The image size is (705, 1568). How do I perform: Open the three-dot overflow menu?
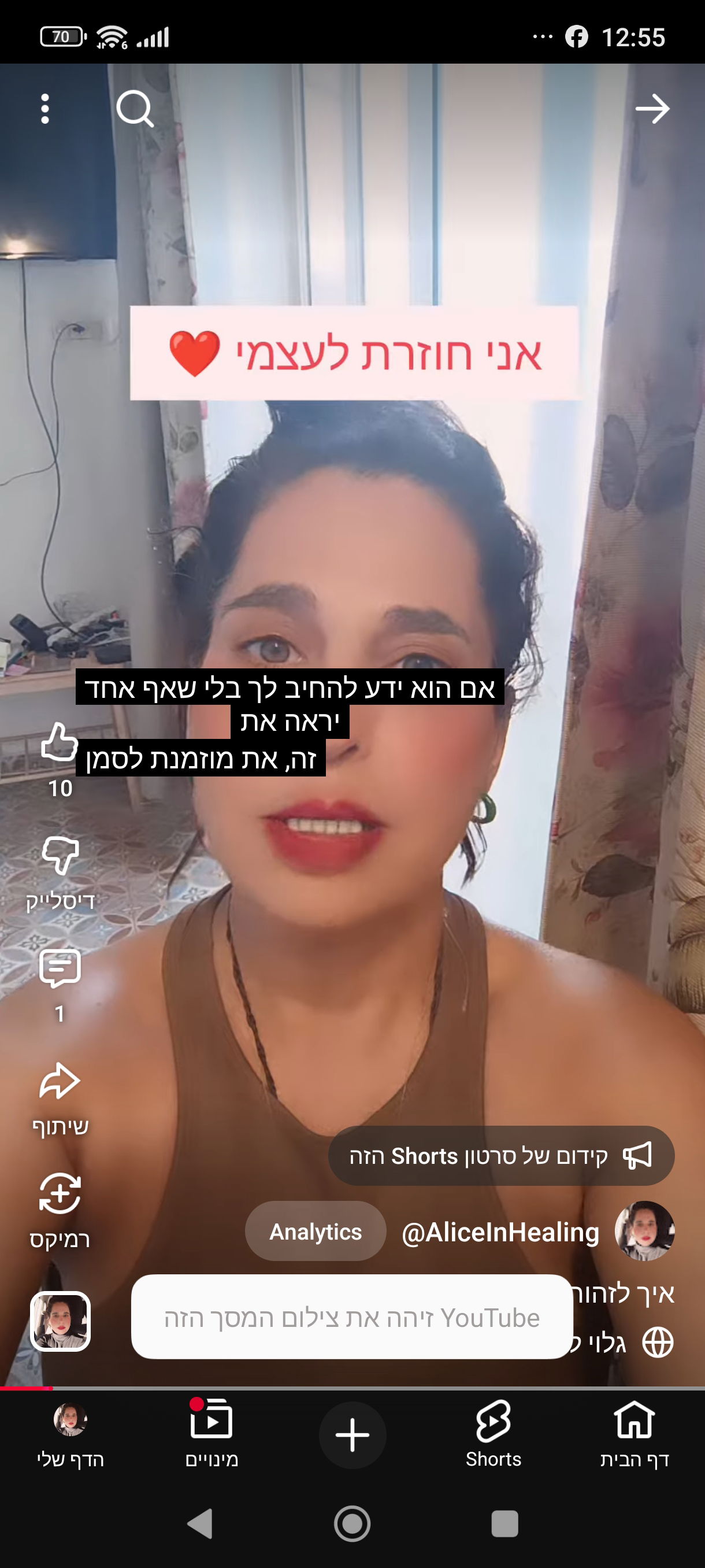tap(44, 109)
